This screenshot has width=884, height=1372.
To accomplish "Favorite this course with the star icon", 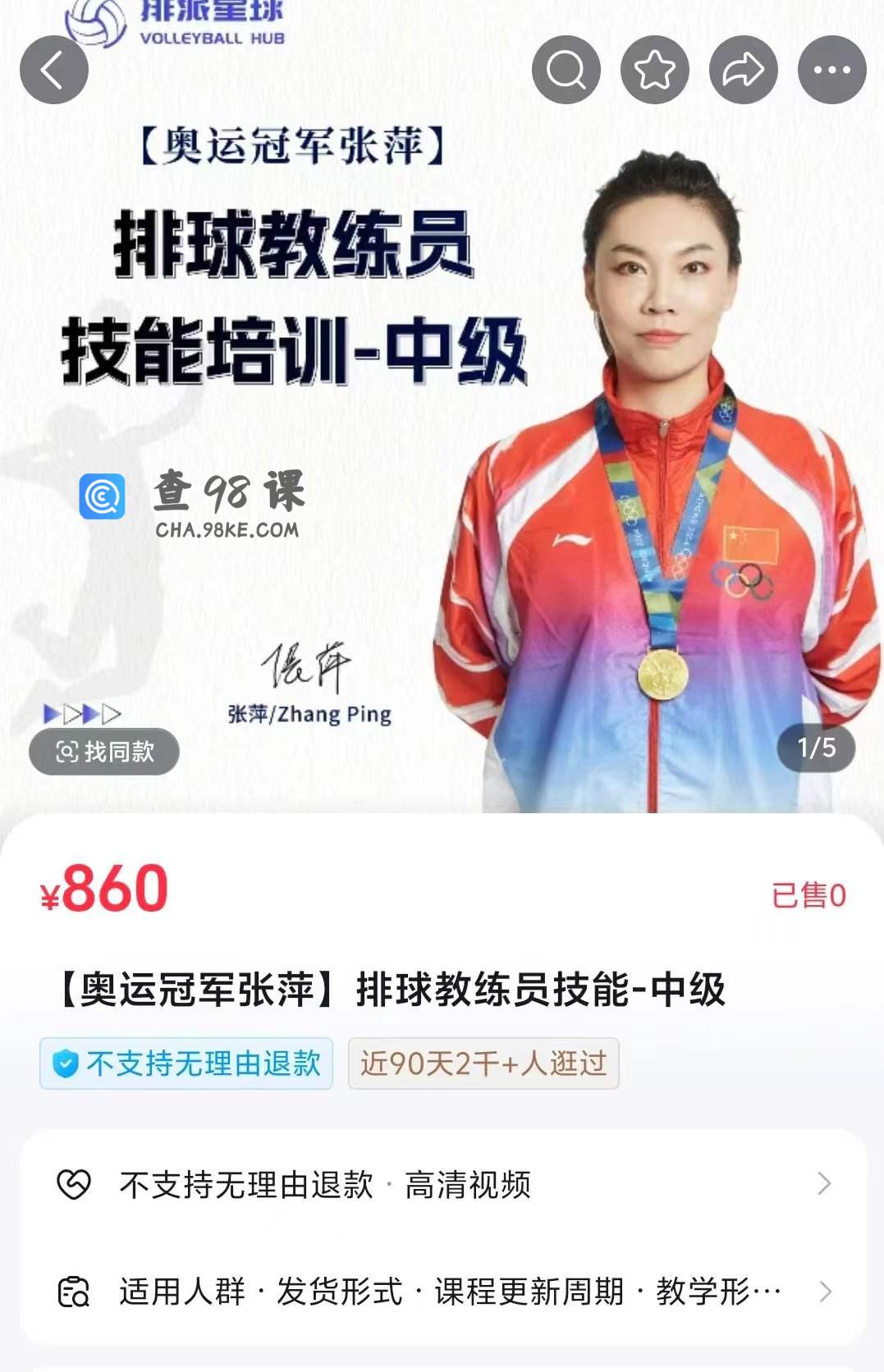I will click(655, 70).
